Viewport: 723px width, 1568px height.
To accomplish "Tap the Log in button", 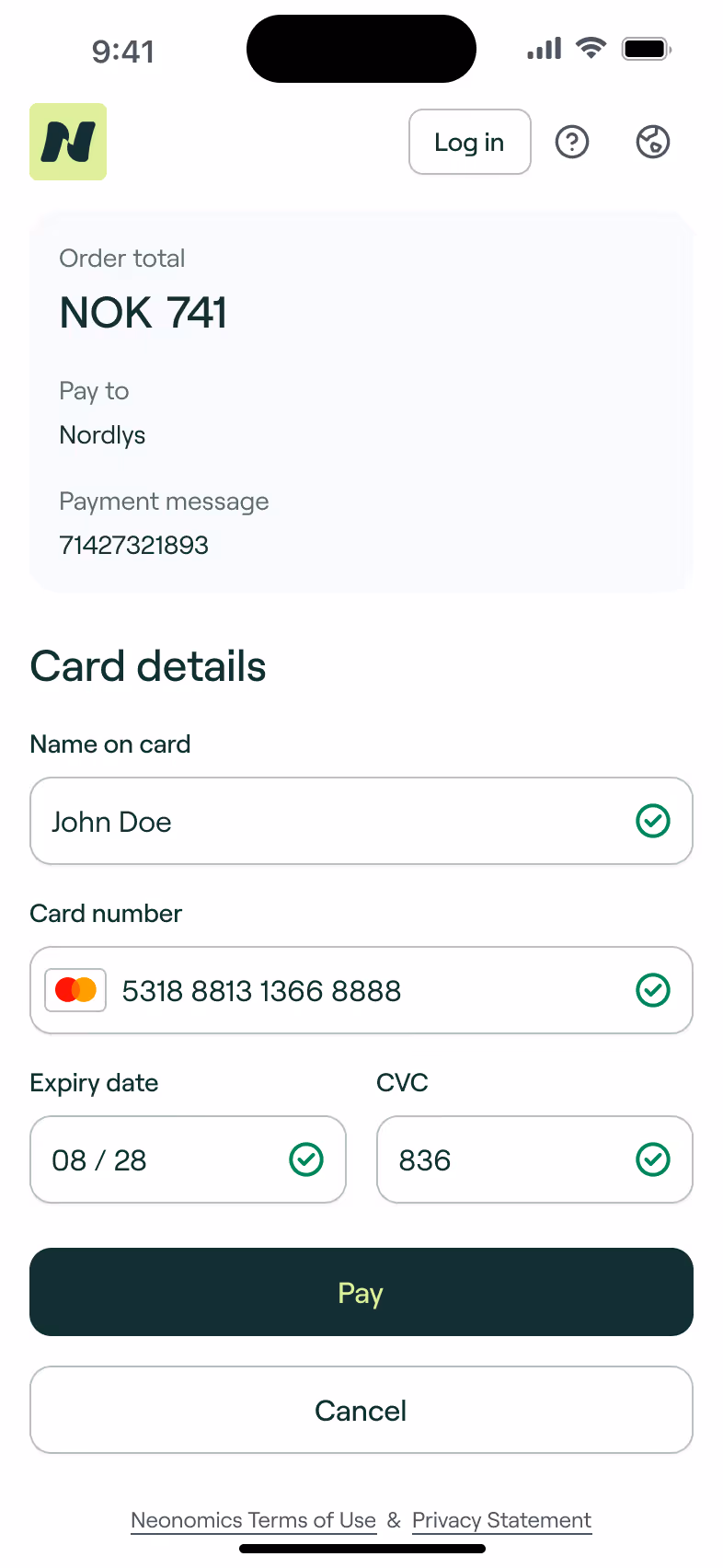I will pyautogui.click(x=470, y=142).
